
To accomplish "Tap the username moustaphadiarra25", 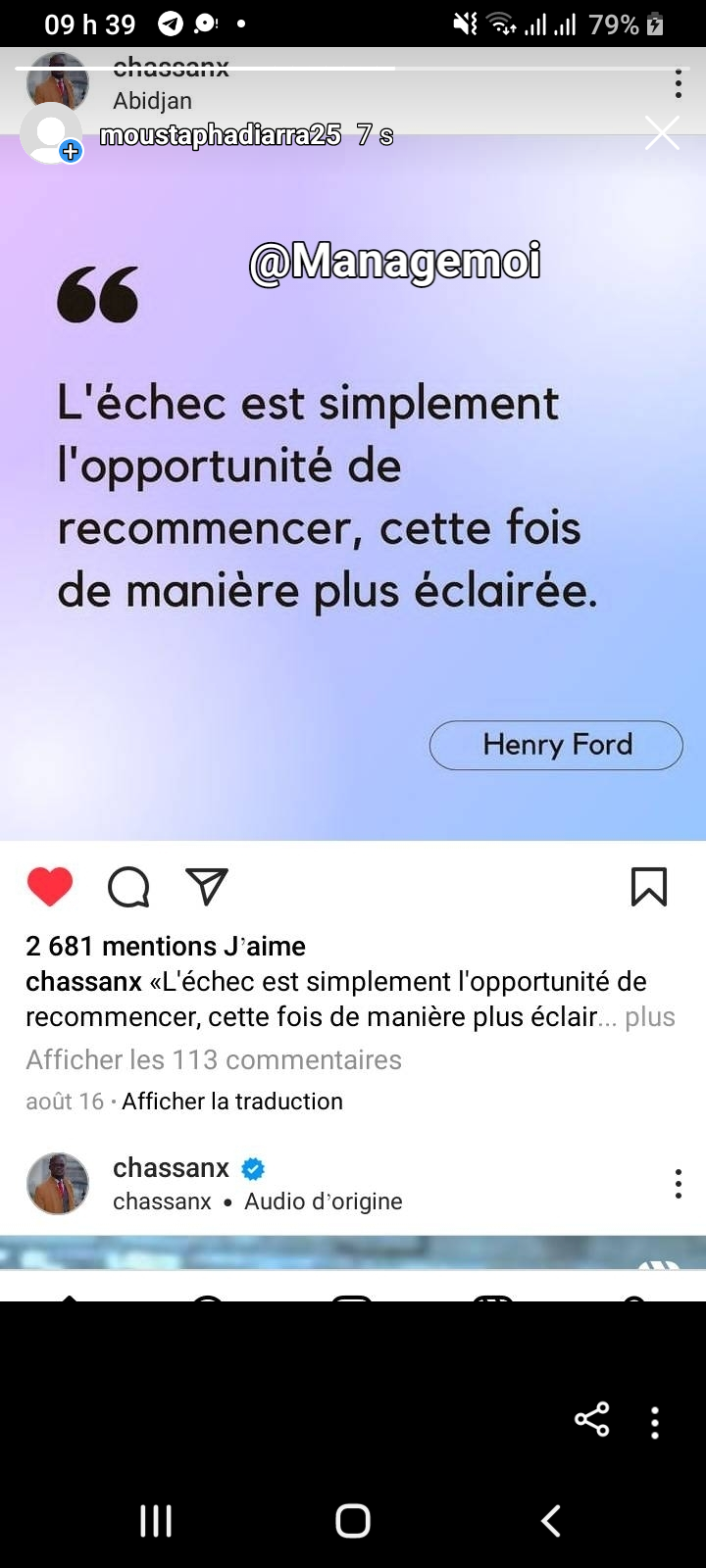I will (221, 135).
